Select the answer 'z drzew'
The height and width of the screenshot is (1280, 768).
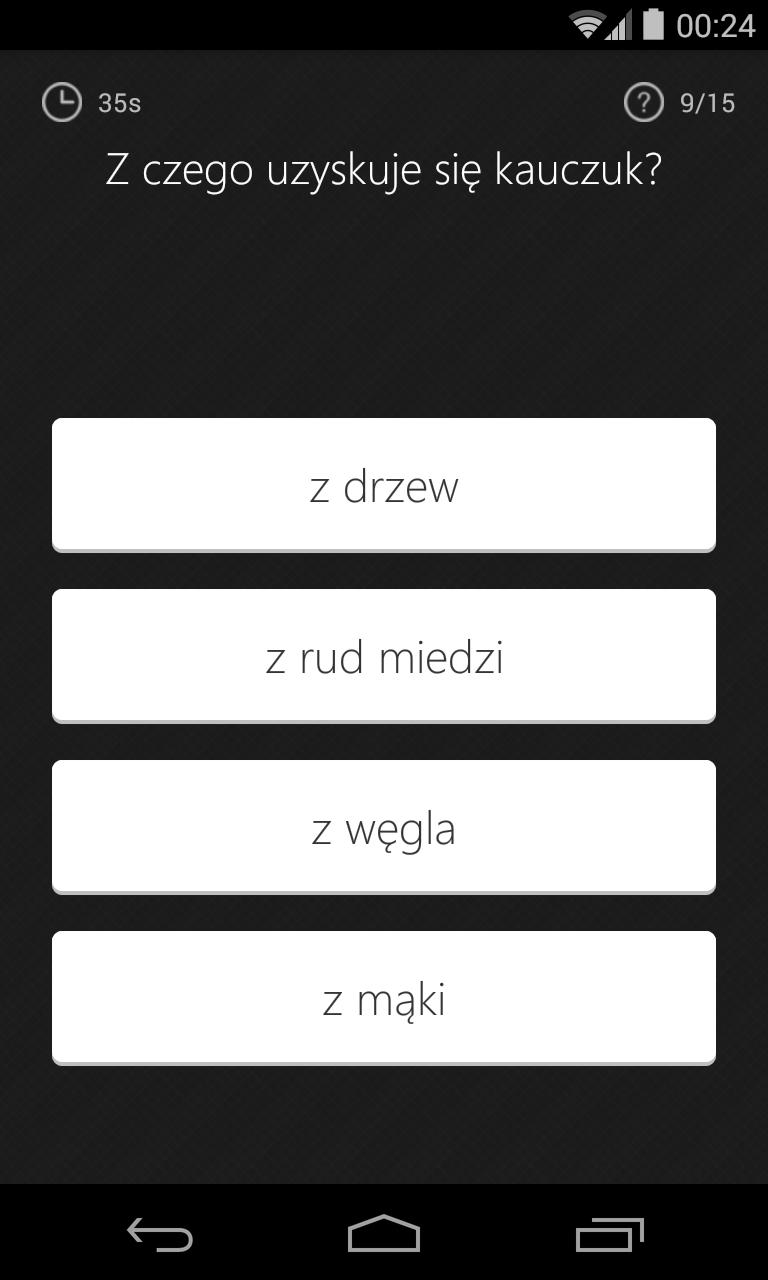(384, 485)
